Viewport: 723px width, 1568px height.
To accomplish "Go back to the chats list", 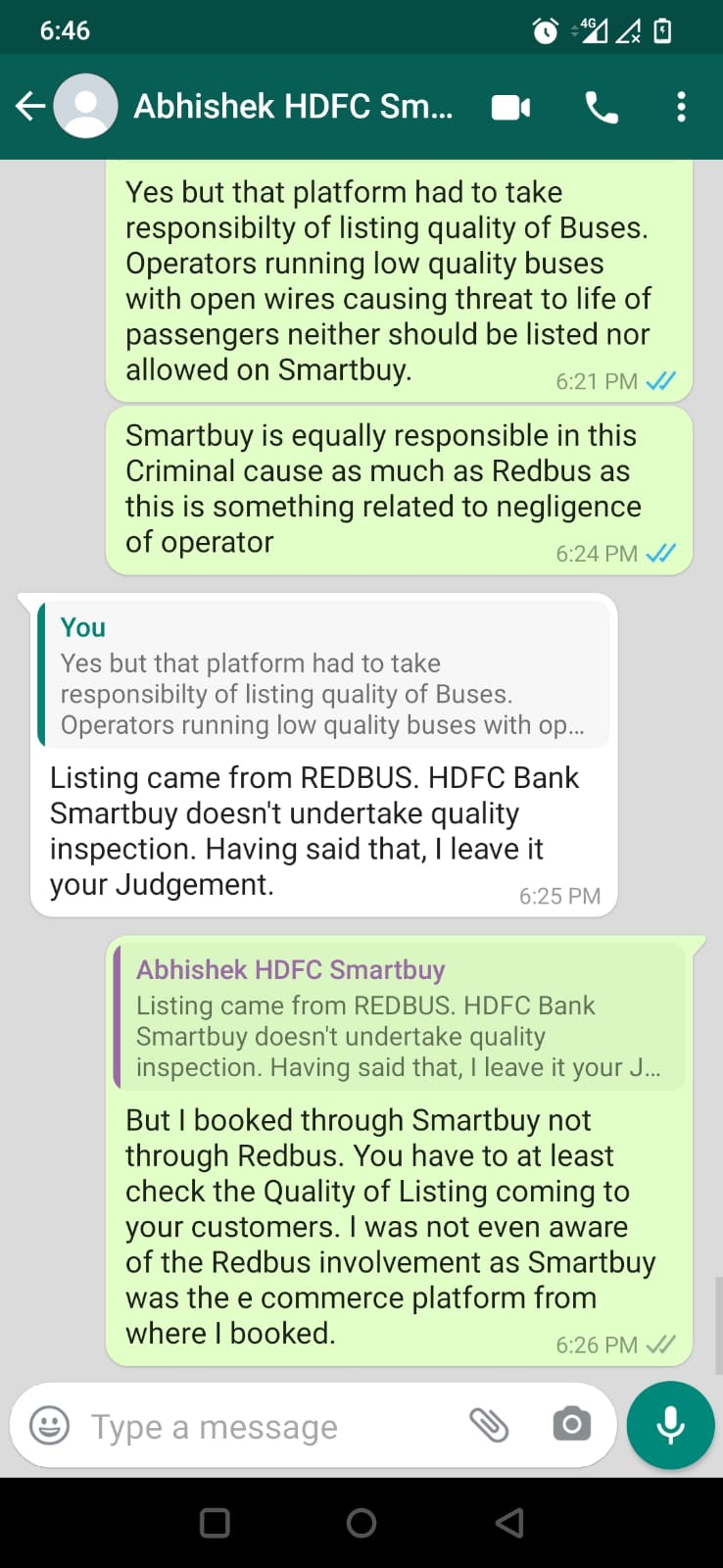I will 30,106.
